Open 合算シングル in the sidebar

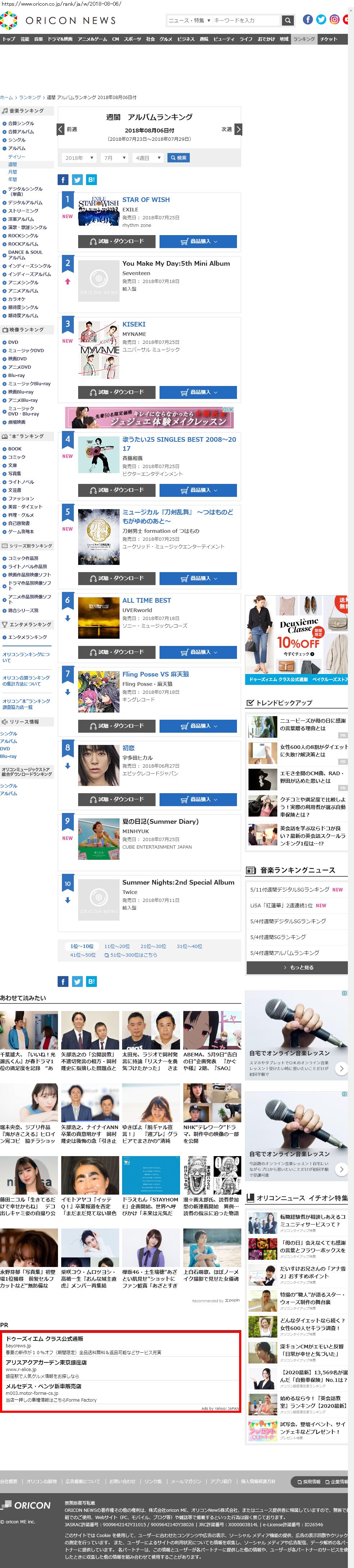(21, 123)
